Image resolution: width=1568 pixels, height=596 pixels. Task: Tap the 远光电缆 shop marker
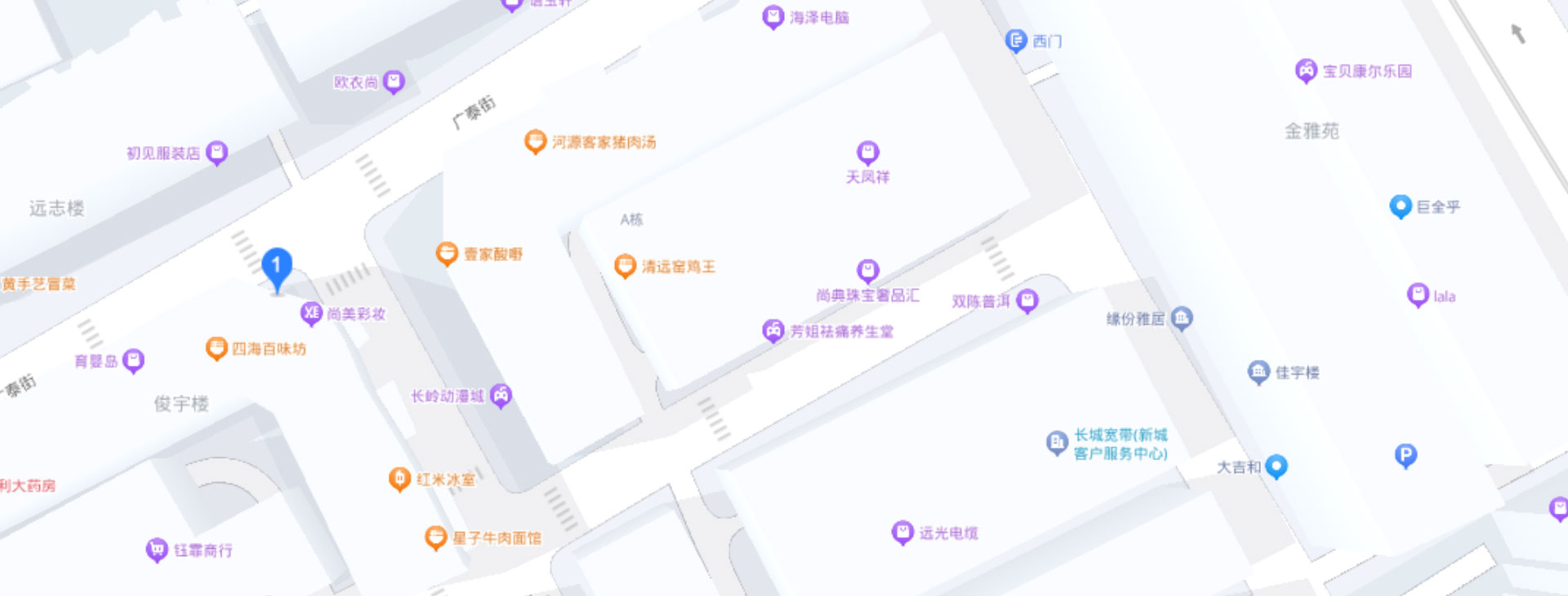click(902, 532)
